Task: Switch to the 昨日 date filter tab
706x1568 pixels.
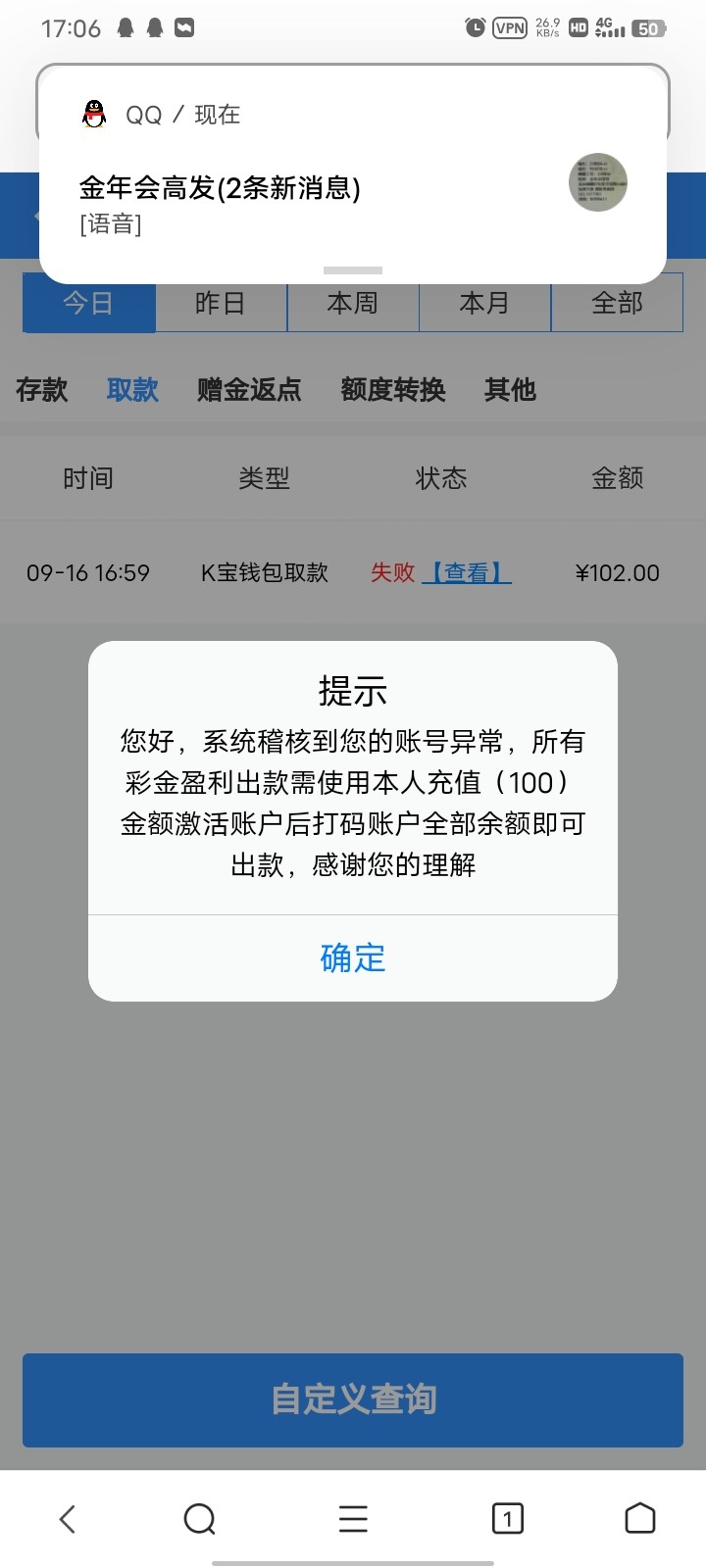Action: click(221, 303)
